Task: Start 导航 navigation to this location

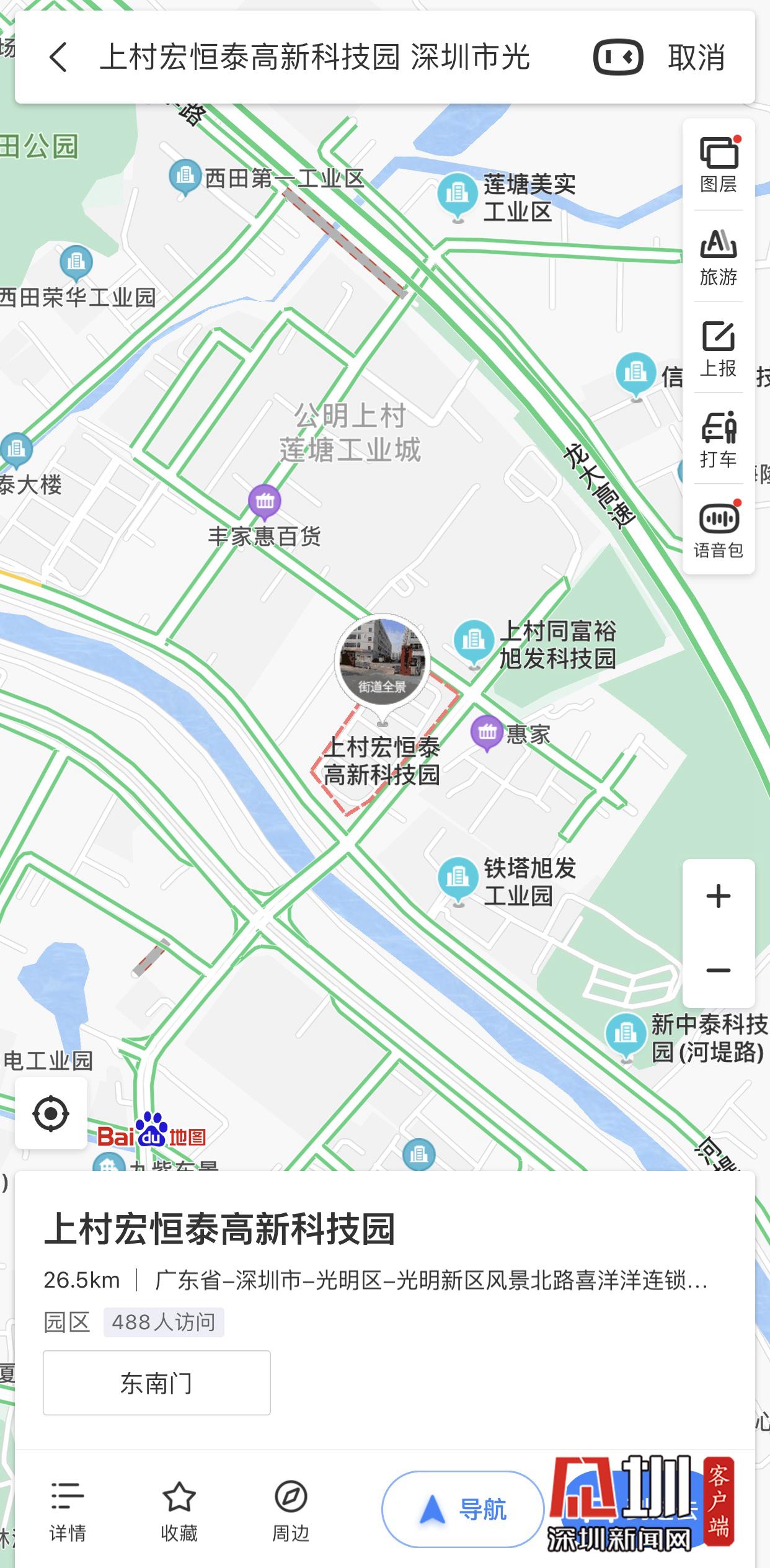Action: [462, 1509]
